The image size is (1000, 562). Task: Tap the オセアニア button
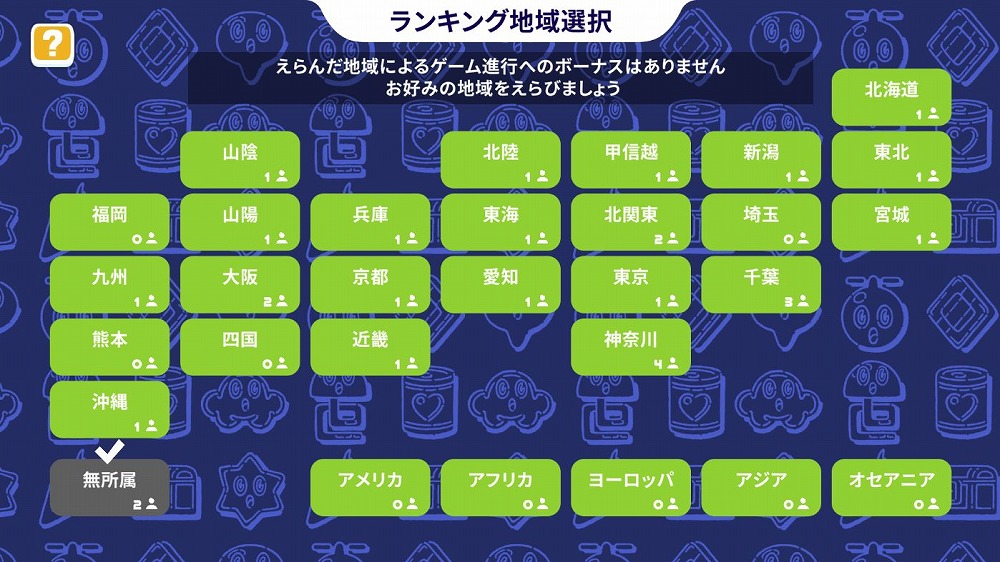[x=891, y=487]
